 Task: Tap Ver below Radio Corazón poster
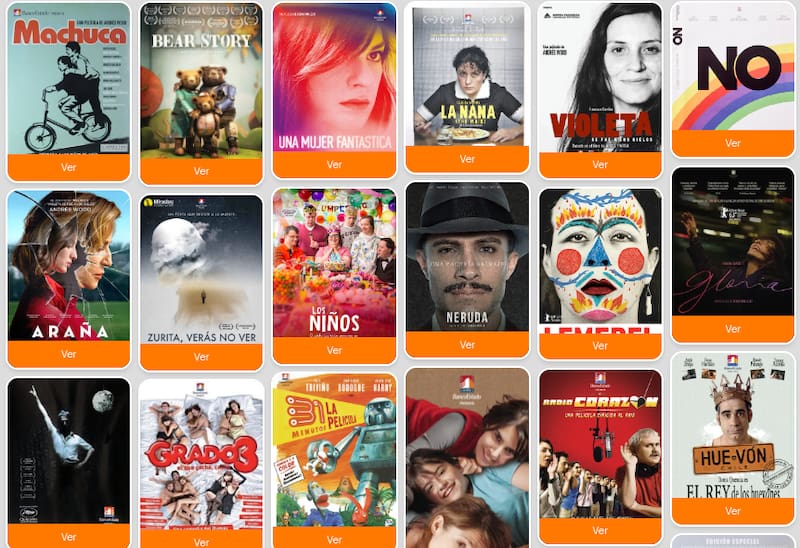(600, 531)
